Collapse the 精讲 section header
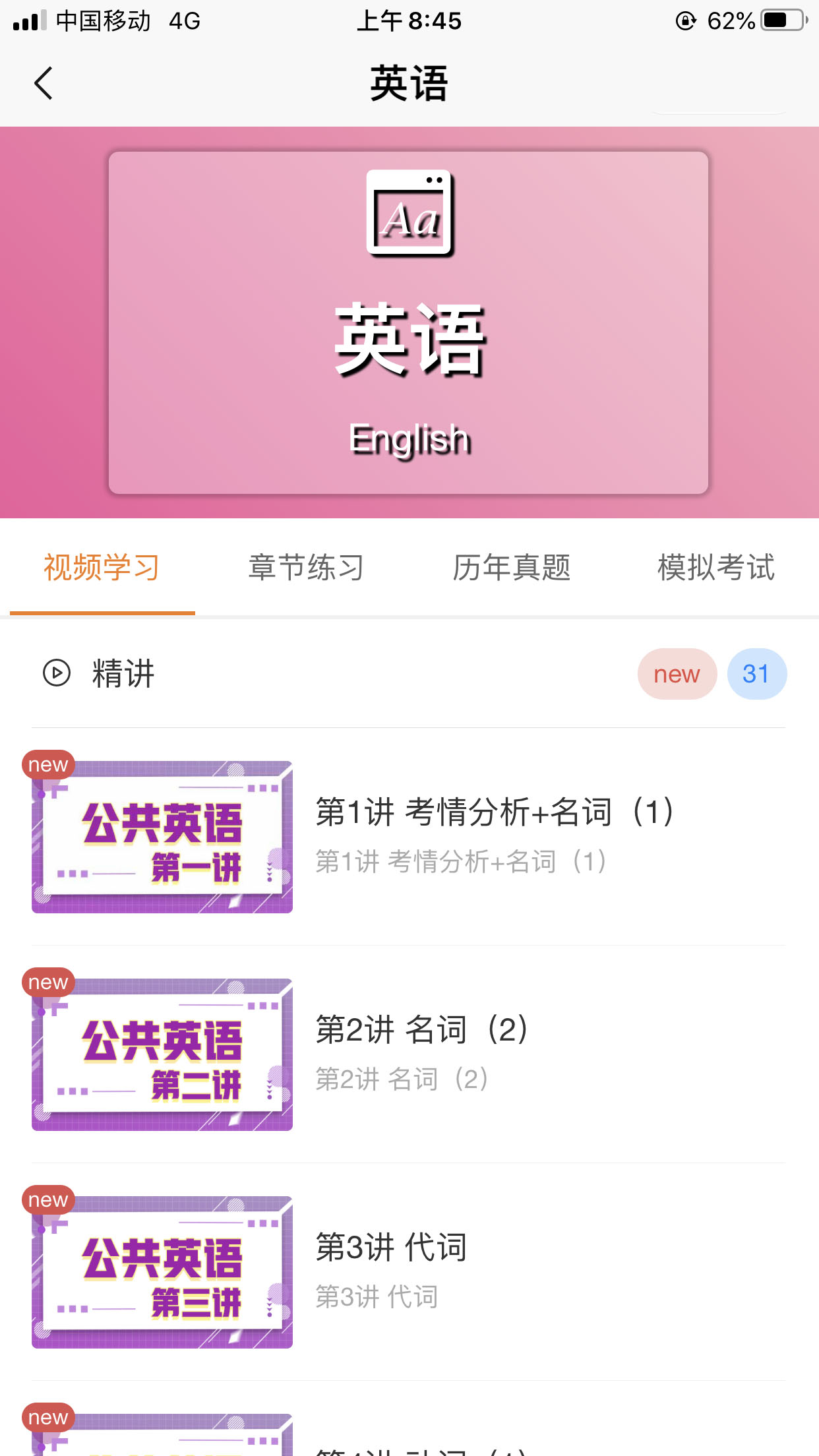Image resolution: width=819 pixels, height=1456 pixels. (x=123, y=674)
